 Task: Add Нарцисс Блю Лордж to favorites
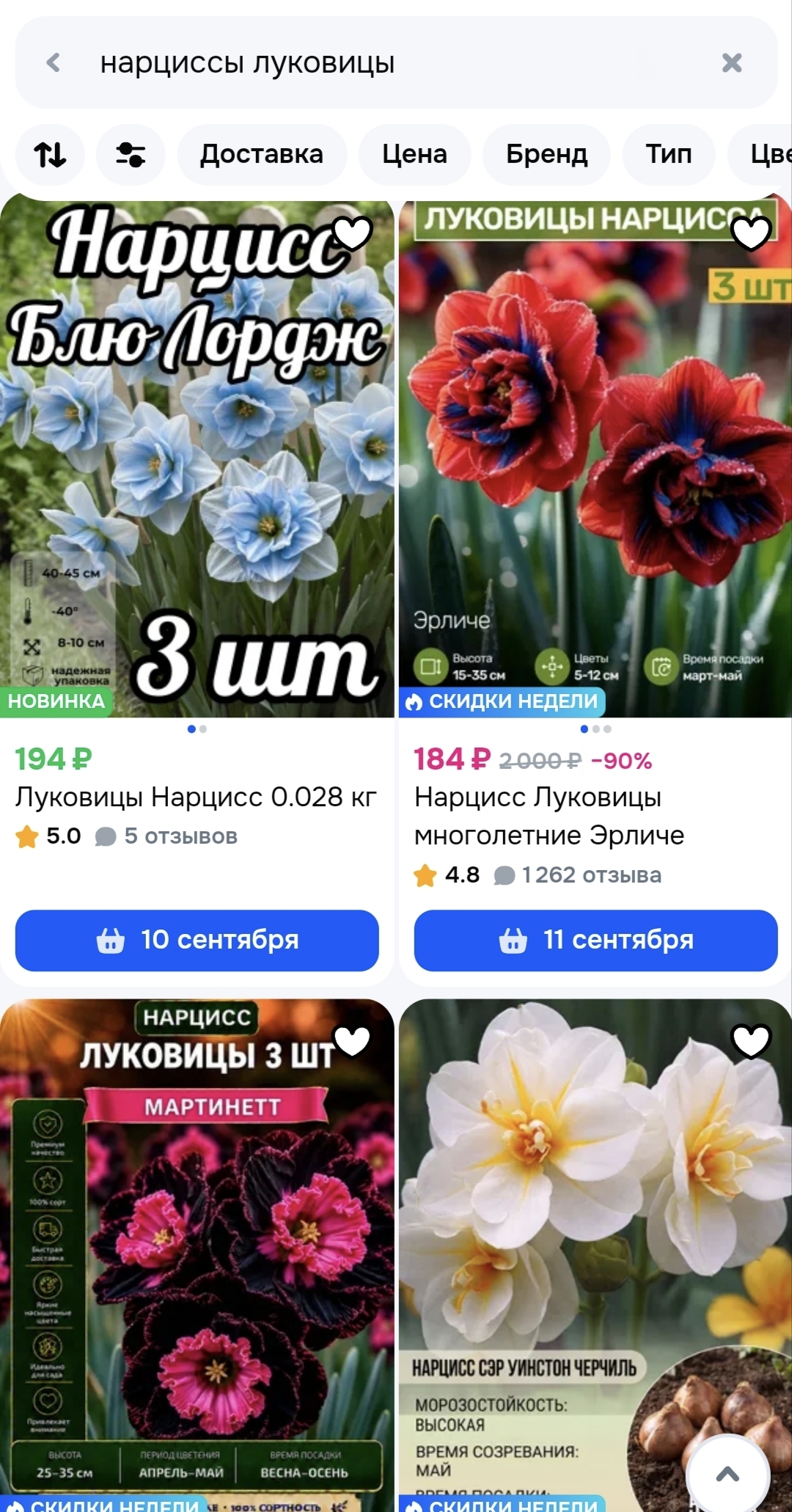click(353, 233)
